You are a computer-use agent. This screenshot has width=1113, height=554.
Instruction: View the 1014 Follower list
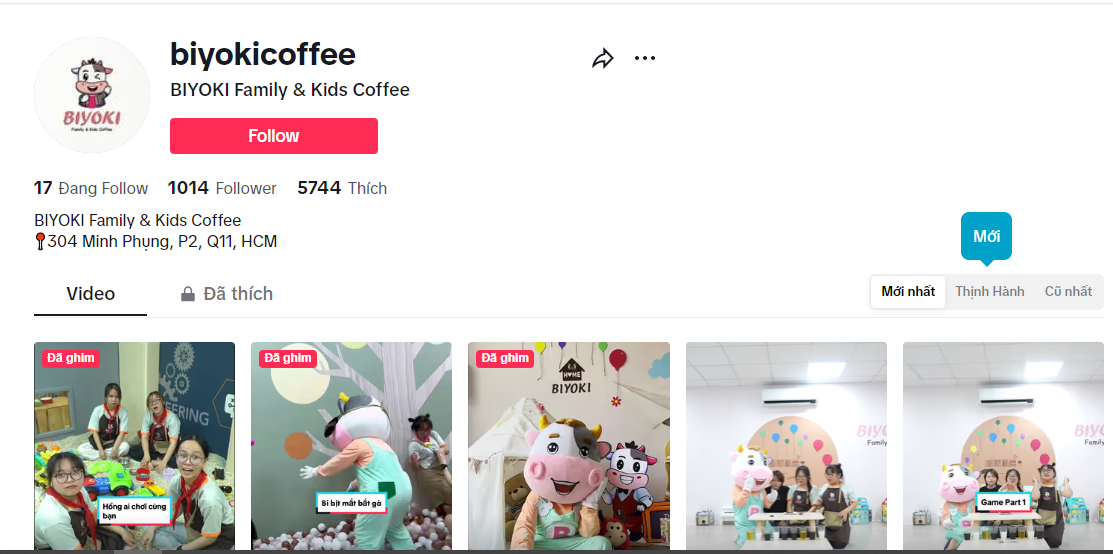click(222, 188)
